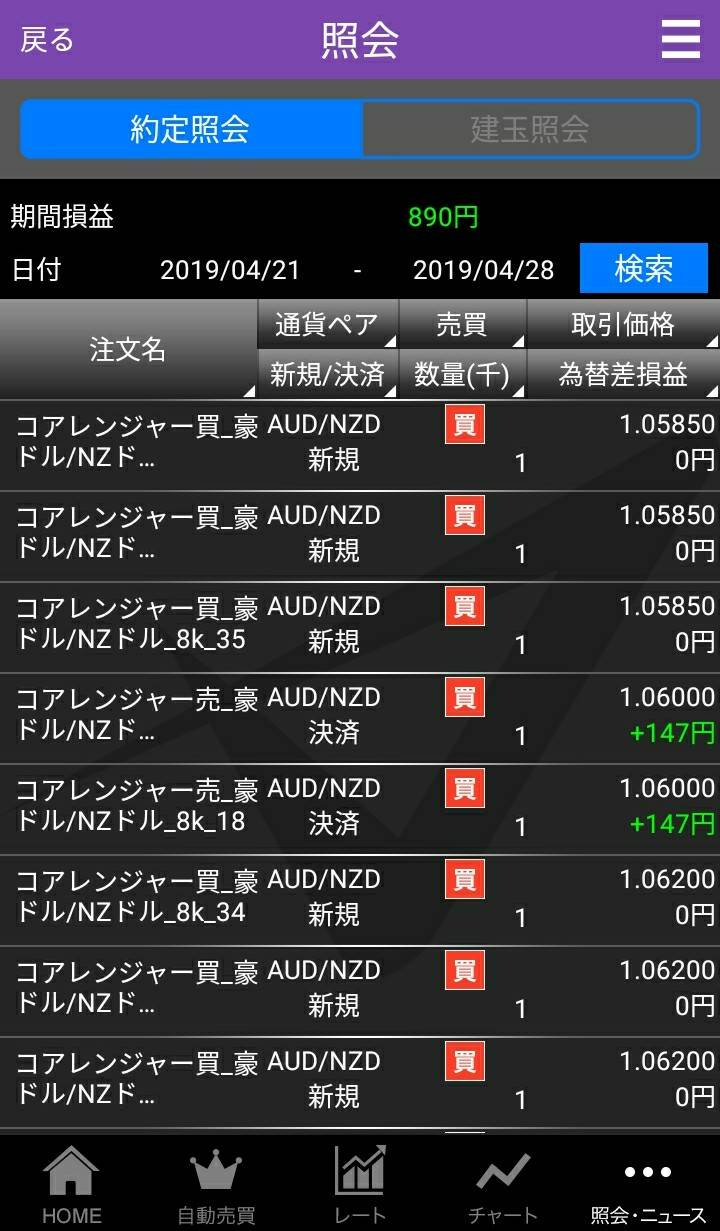The image size is (720, 1231).
Task: Sort by 取引価格 column header
Action: [623, 324]
